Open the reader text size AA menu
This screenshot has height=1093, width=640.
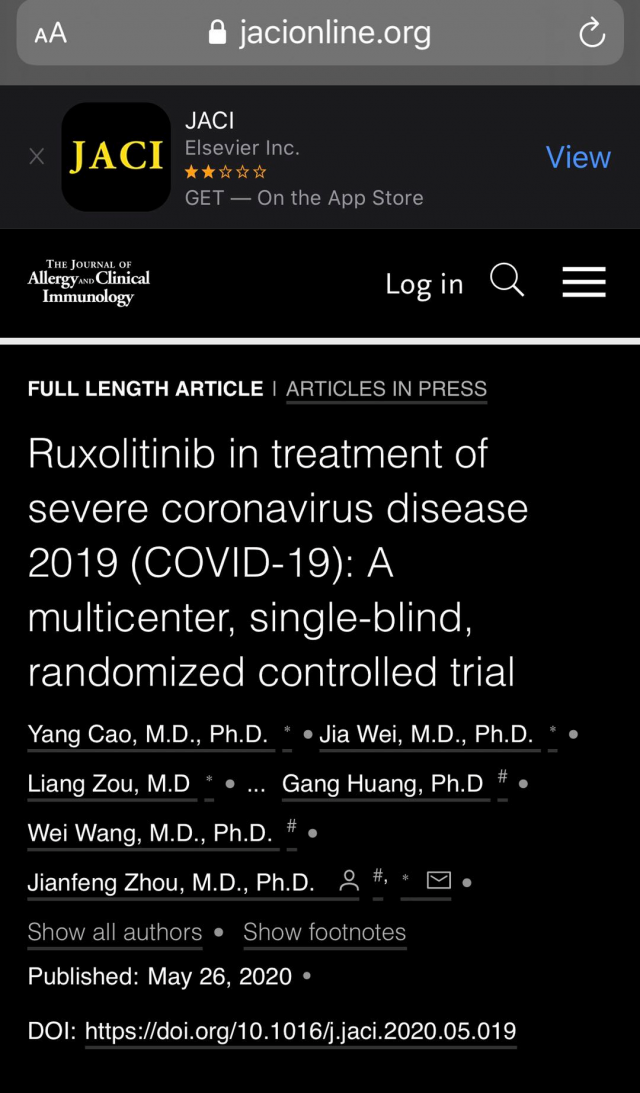(x=50, y=33)
